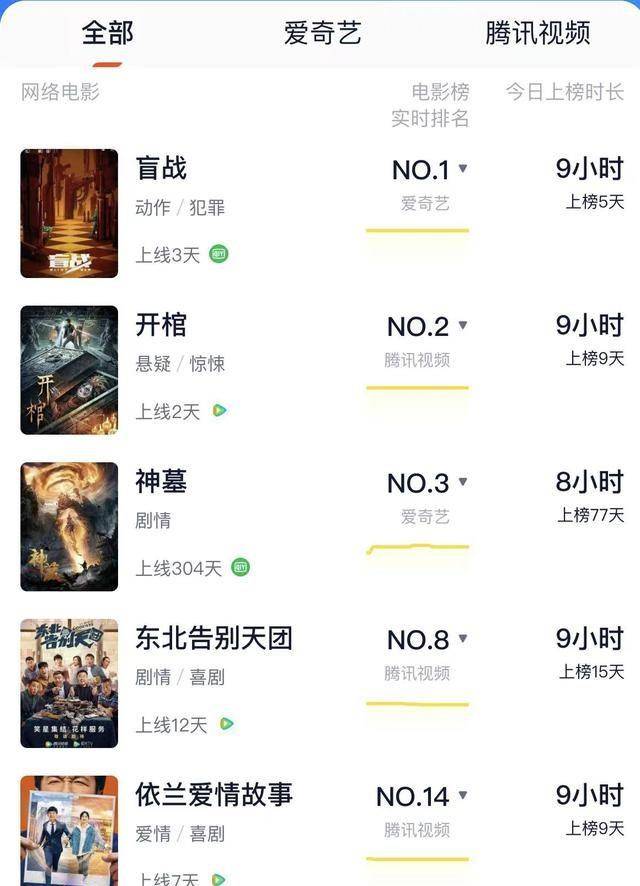Switch to the 爱奇艺 tab
The image size is (640, 886).
pyautogui.click(x=322, y=32)
